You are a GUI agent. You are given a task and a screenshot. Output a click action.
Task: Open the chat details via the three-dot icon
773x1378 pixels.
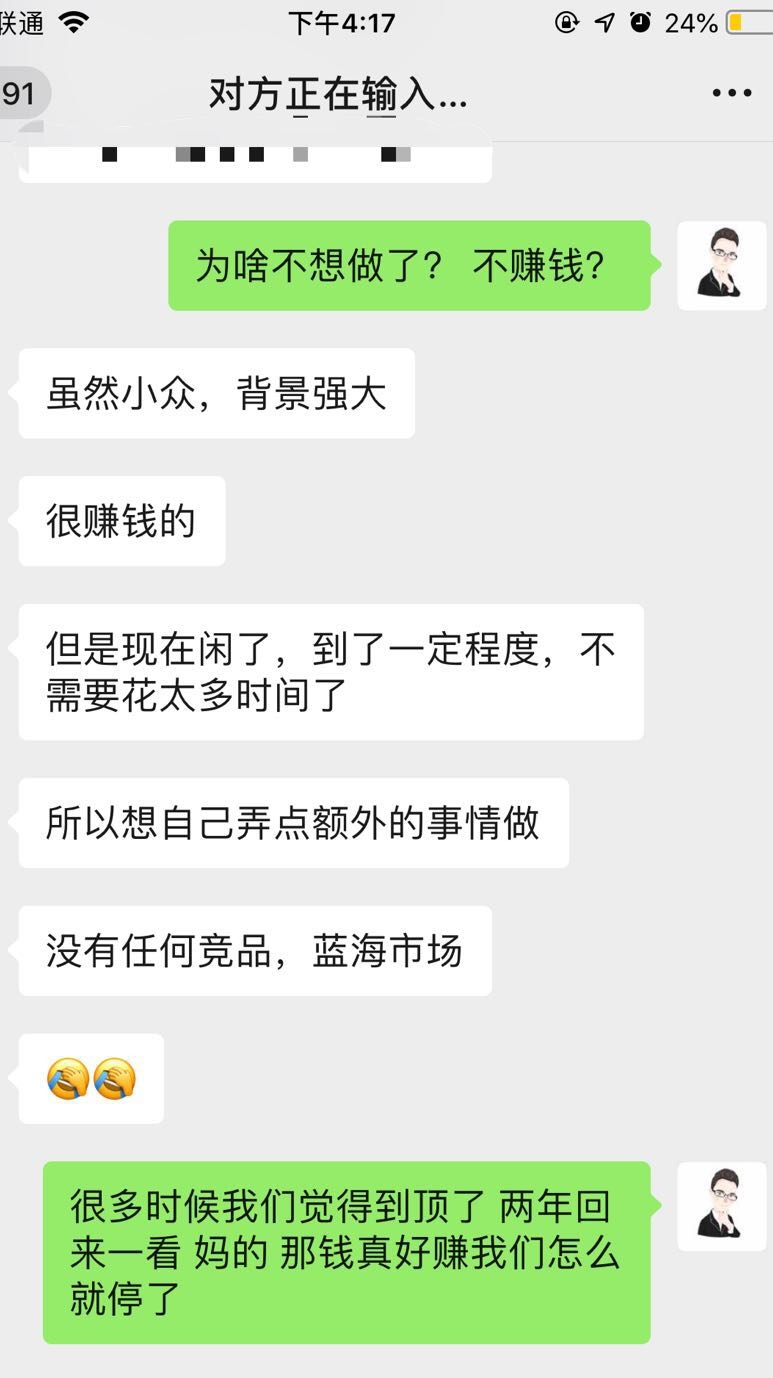(730, 92)
